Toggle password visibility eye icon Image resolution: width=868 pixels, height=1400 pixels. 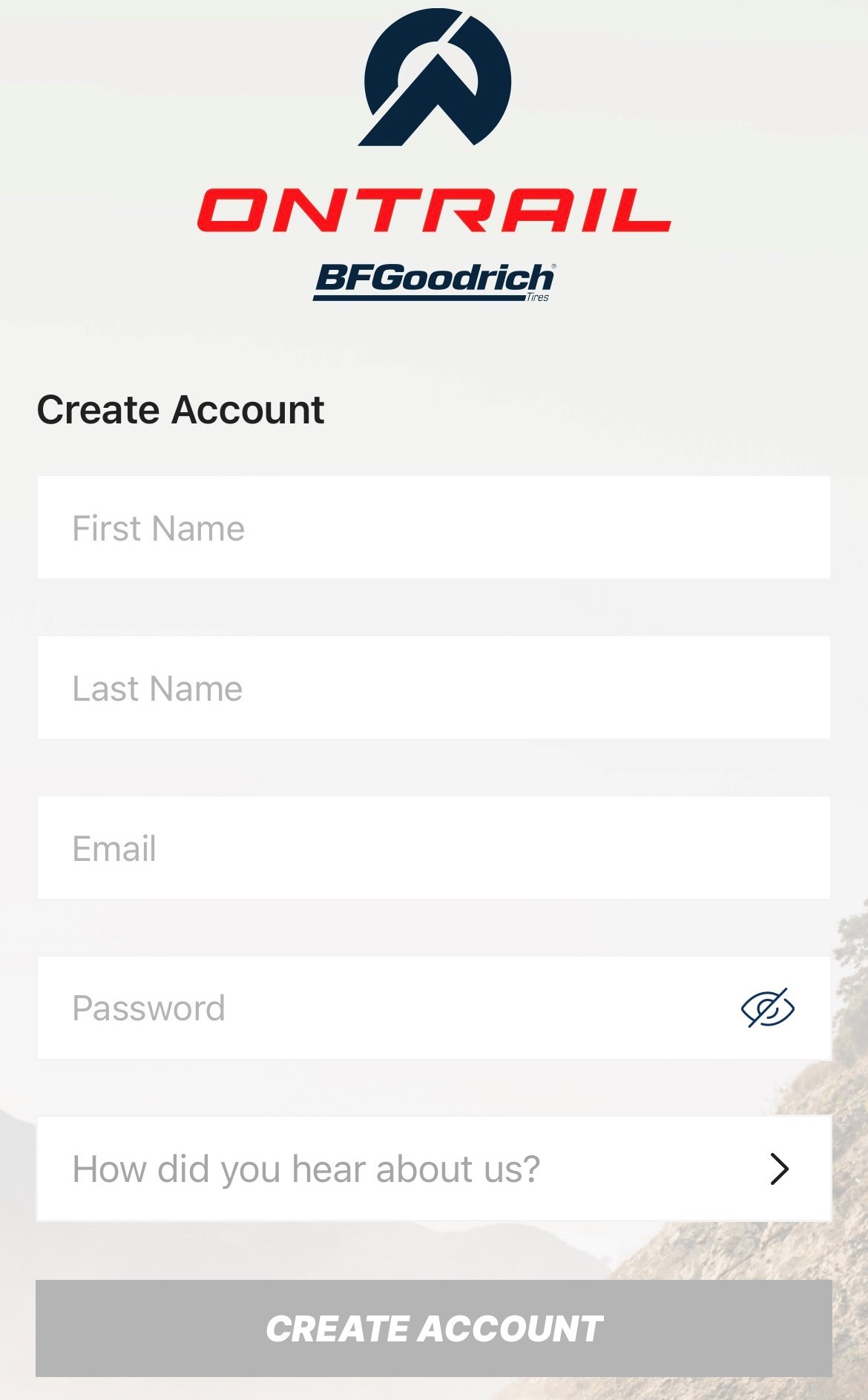pos(768,1008)
